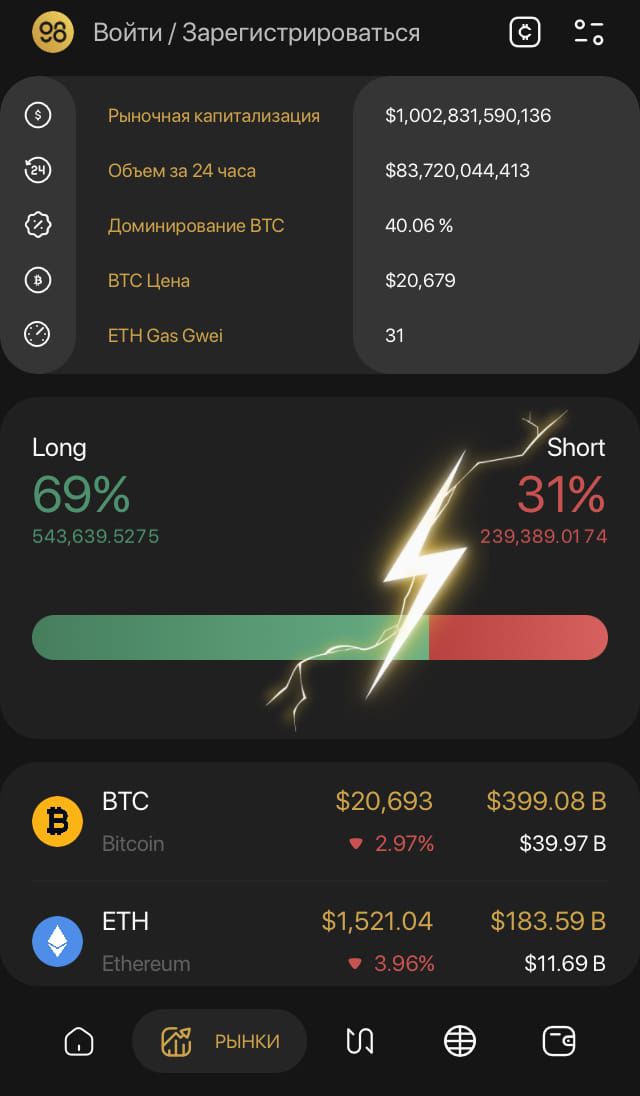Open the BTC Bitcoin market row
The width and height of the screenshot is (640, 1096).
click(x=319, y=822)
